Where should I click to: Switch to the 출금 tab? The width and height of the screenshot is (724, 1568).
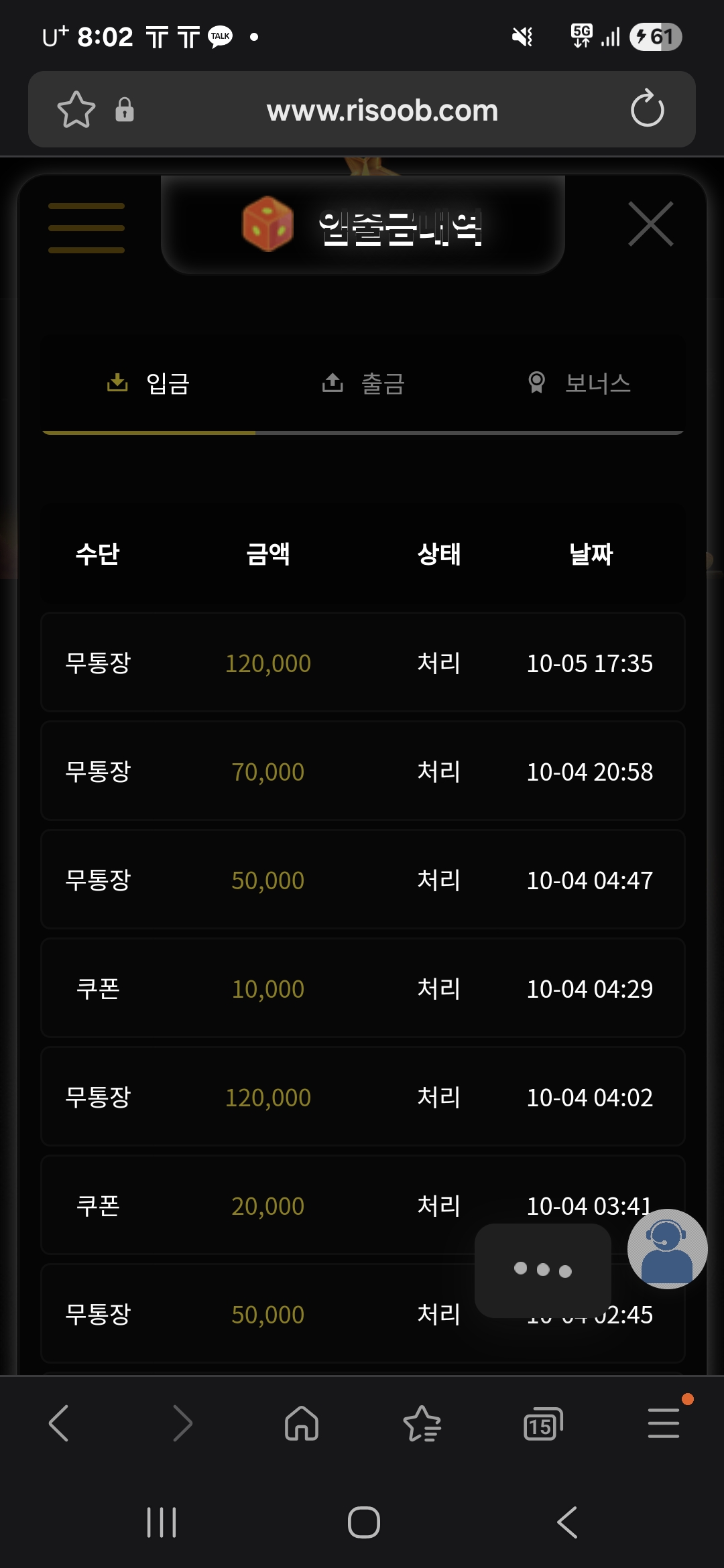pyautogui.click(x=363, y=384)
